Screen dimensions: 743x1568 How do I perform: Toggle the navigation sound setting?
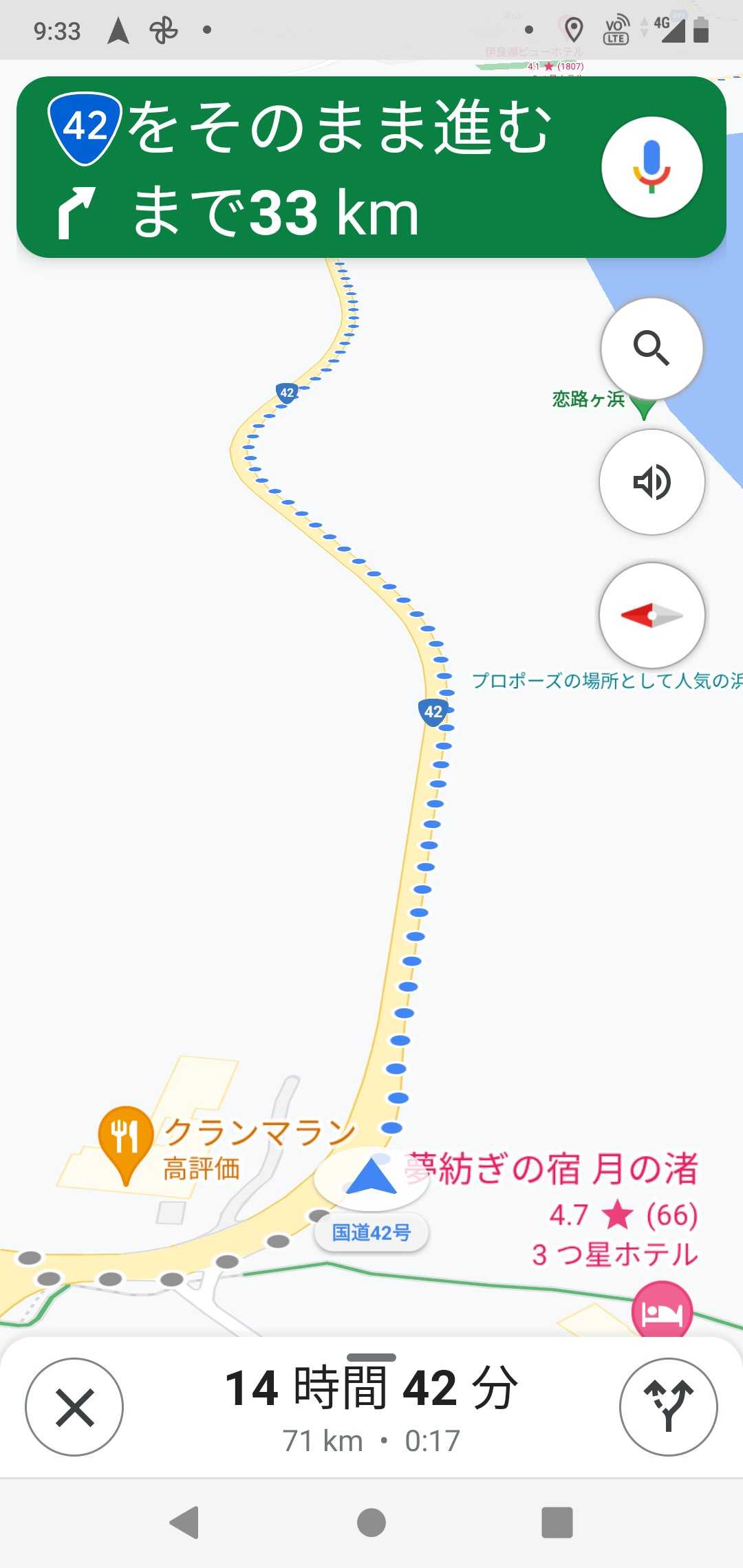pyautogui.click(x=652, y=481)
